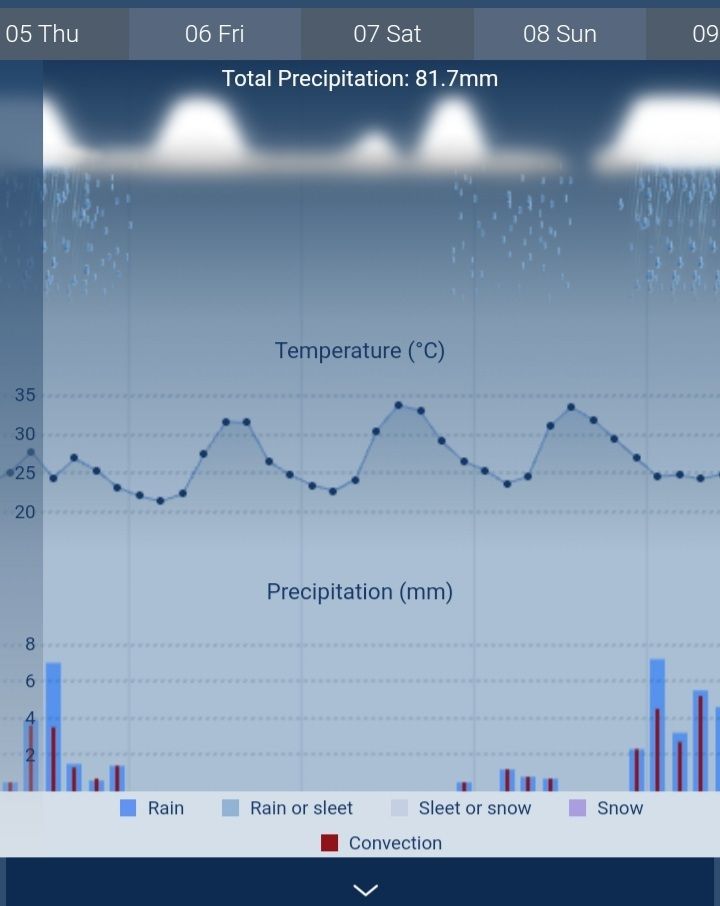
Task: Expand the panel with the down chevron
Action: tap(365, 889)
